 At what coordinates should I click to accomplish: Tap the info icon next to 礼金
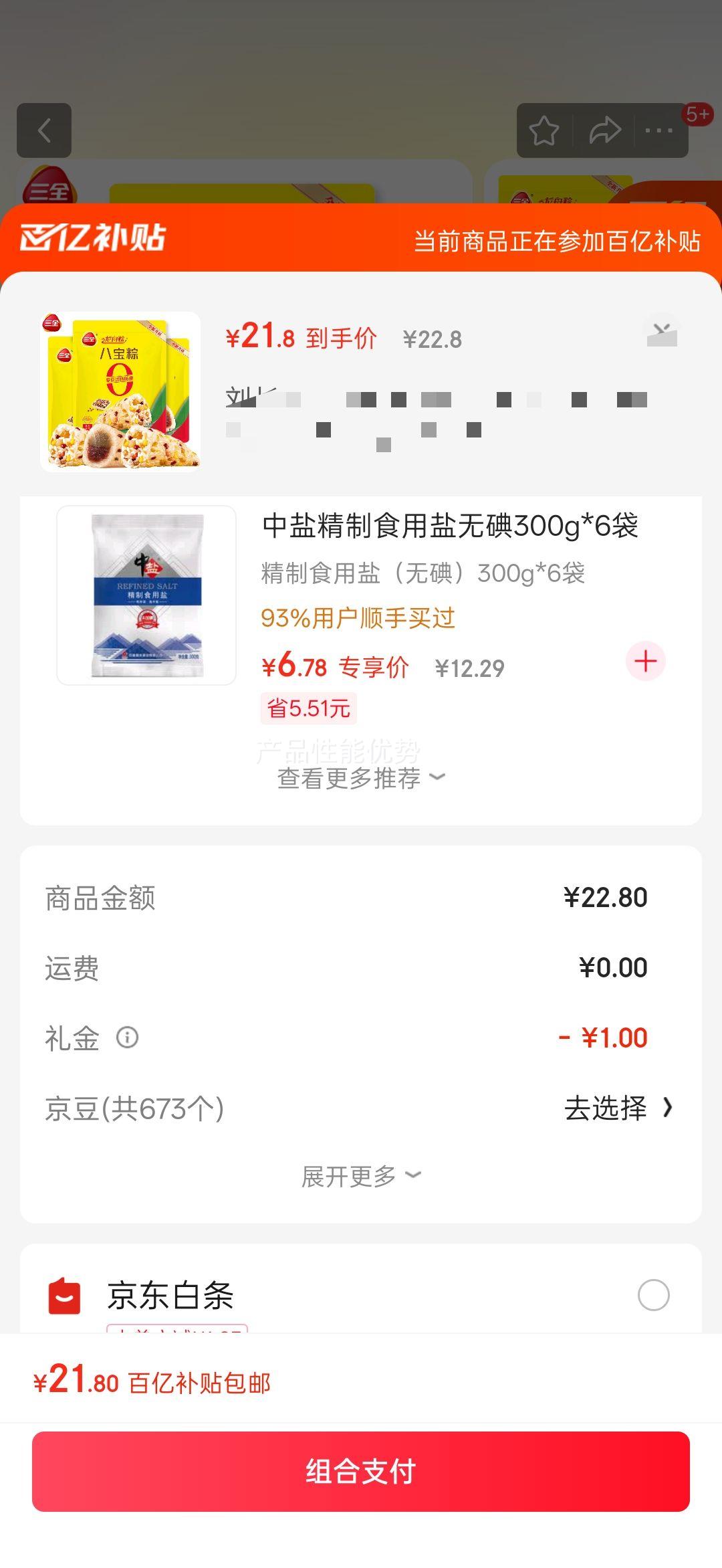(128, 1039)
